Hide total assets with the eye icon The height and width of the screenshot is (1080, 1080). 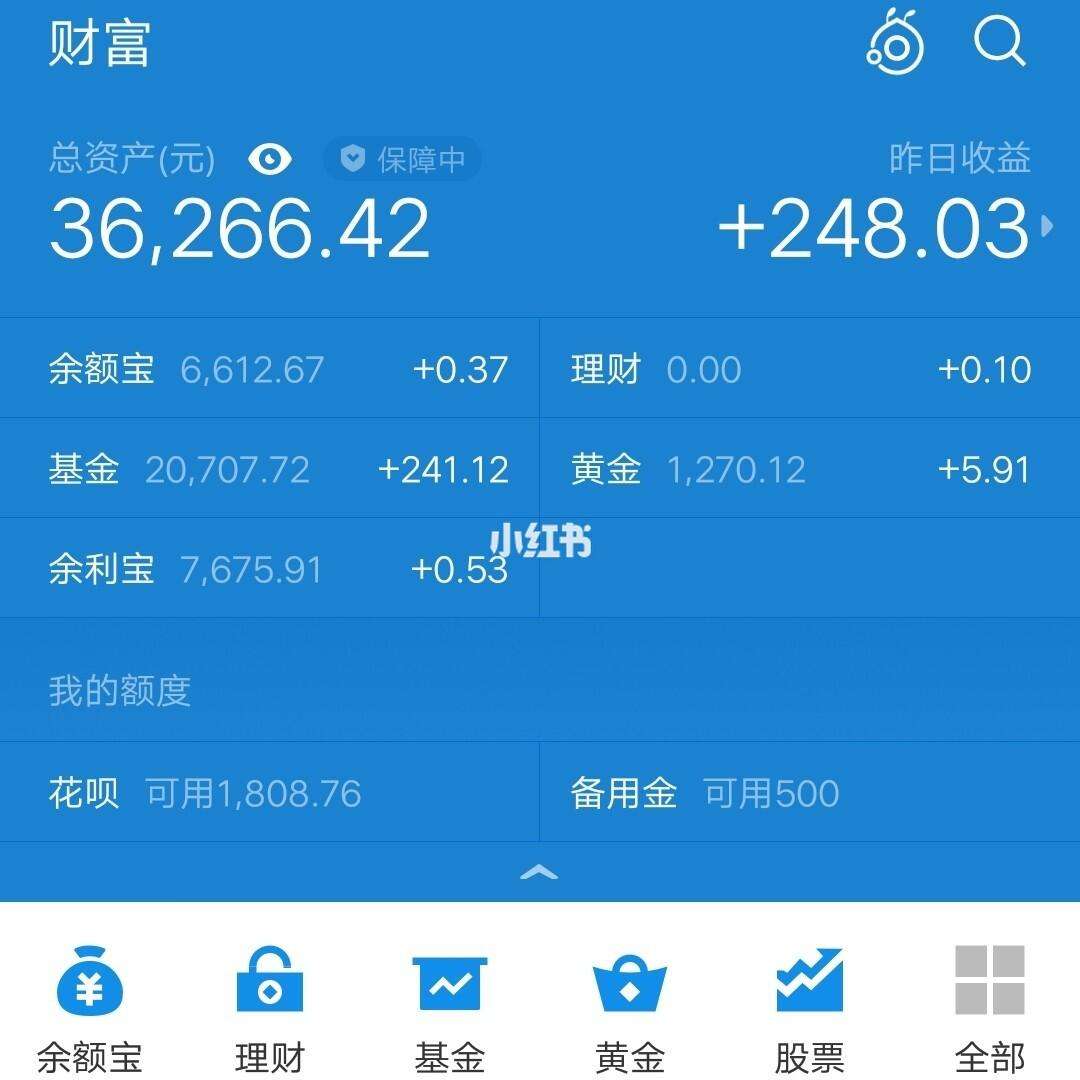coord(269,159)
